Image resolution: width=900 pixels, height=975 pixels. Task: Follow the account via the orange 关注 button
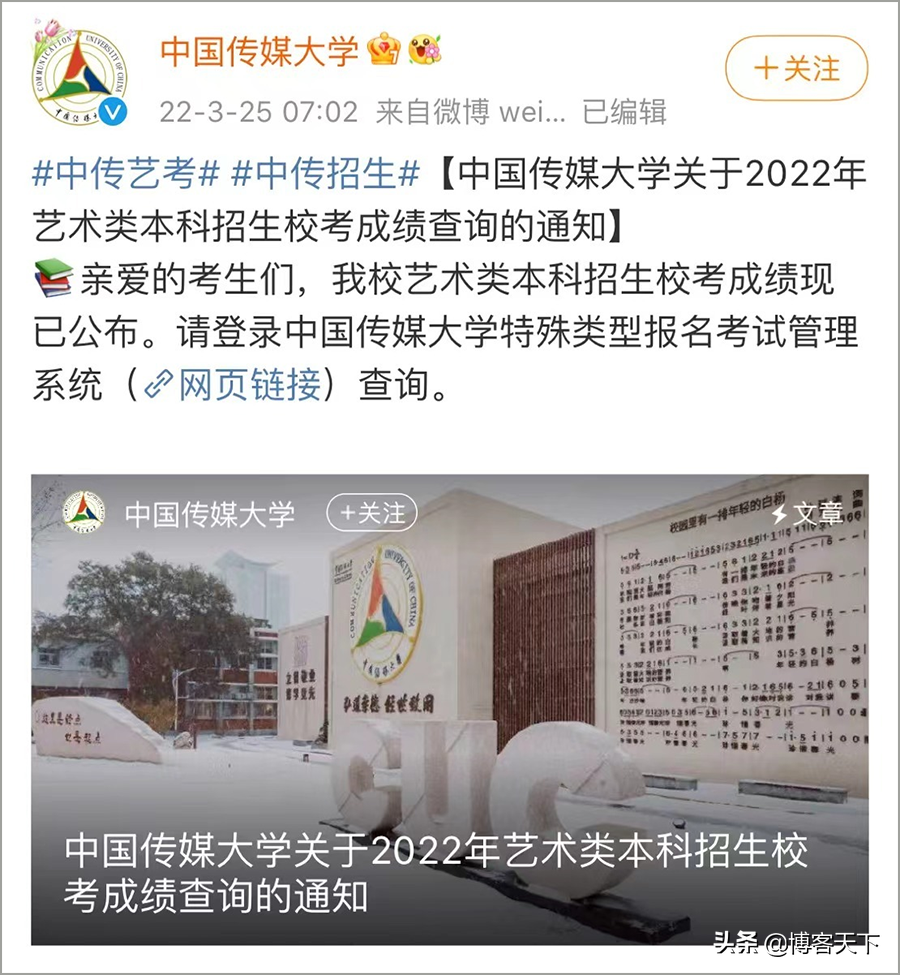click(x=794, y=70)
